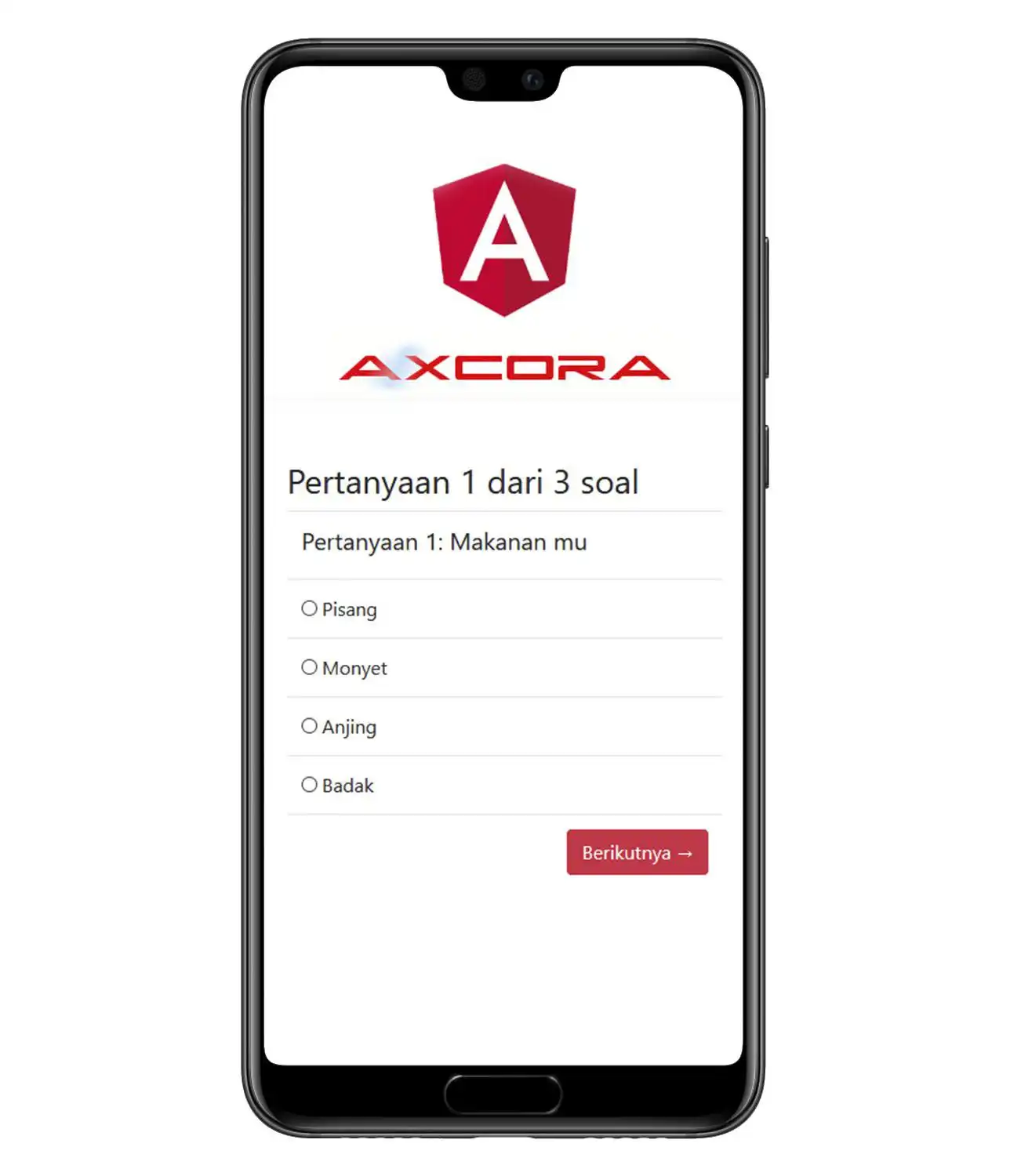This screenshot has width=1010, height=1176.
Task: Mark Badak as your answer
Action: point(310,785)
